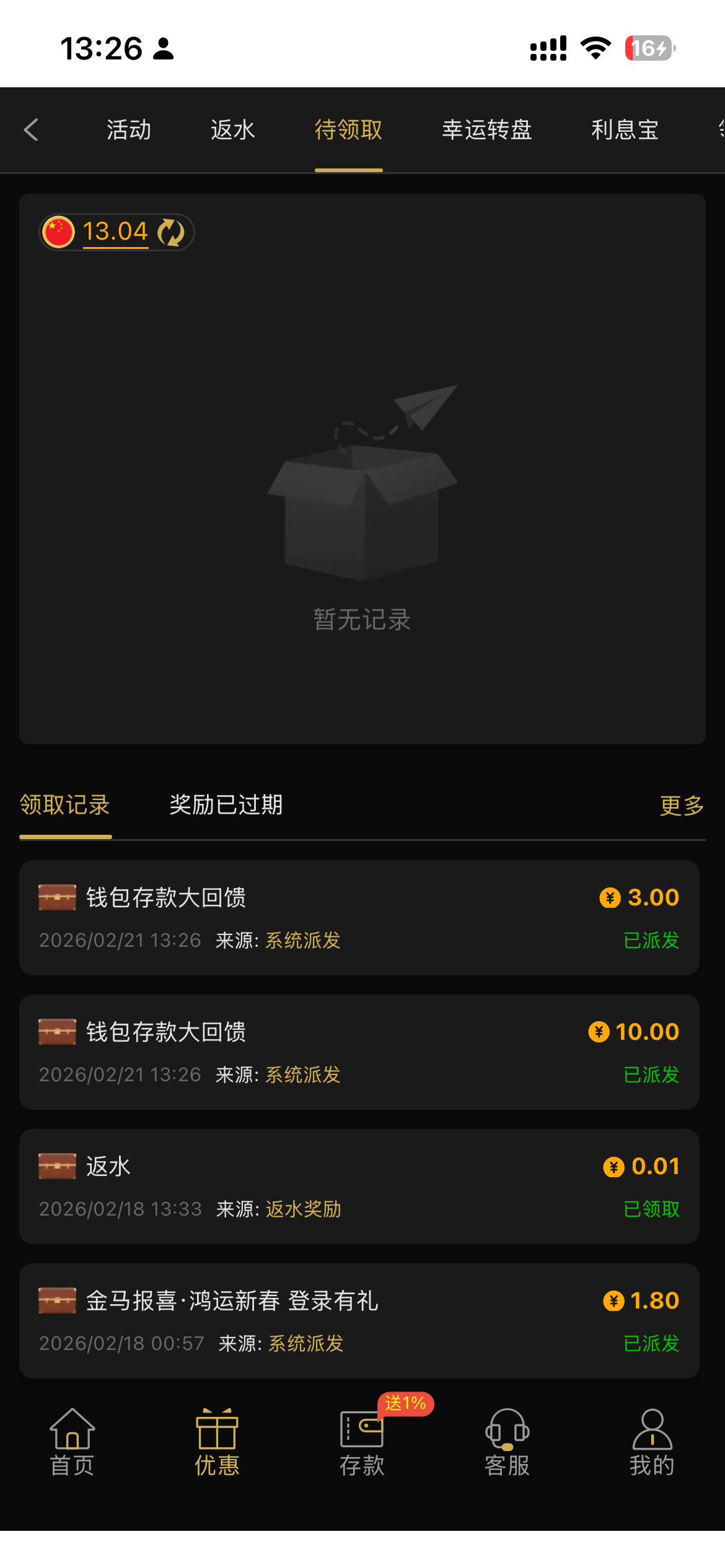
Task: Refresh the 13.04 balance
Action: (x=170, y=232)
